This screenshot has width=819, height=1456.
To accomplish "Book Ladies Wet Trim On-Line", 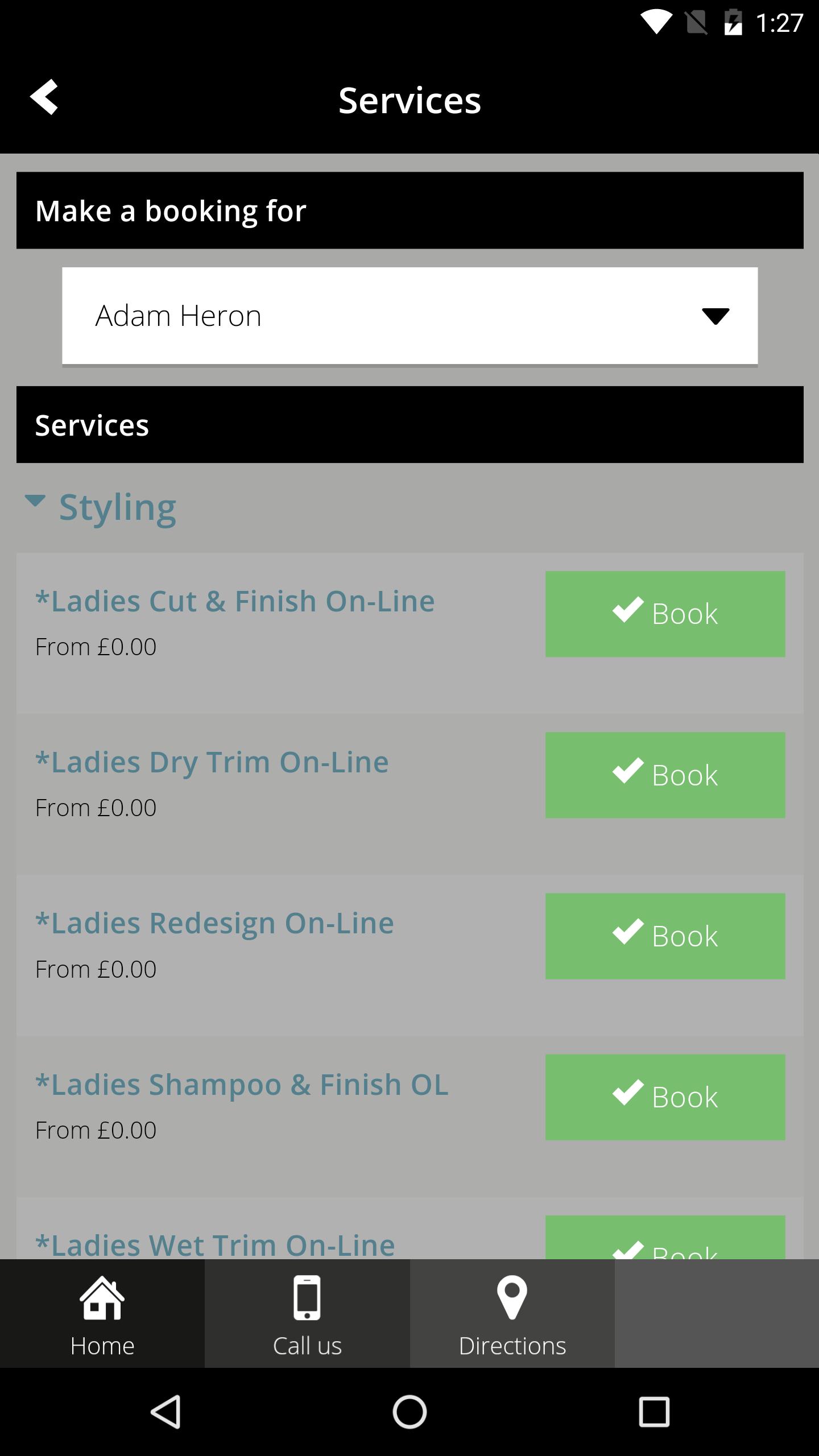I will 665,1240.
